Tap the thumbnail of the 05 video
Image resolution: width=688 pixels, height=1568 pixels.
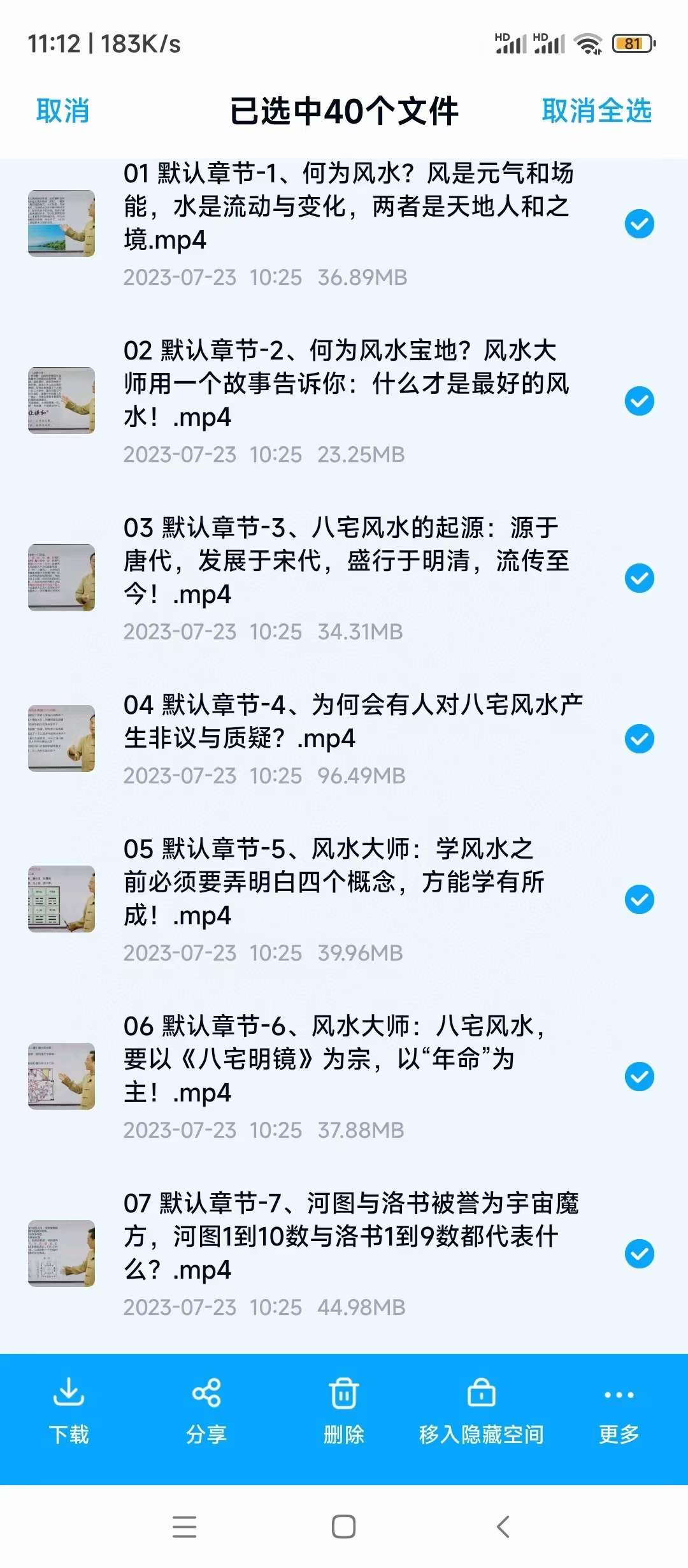tap(61, 900)
